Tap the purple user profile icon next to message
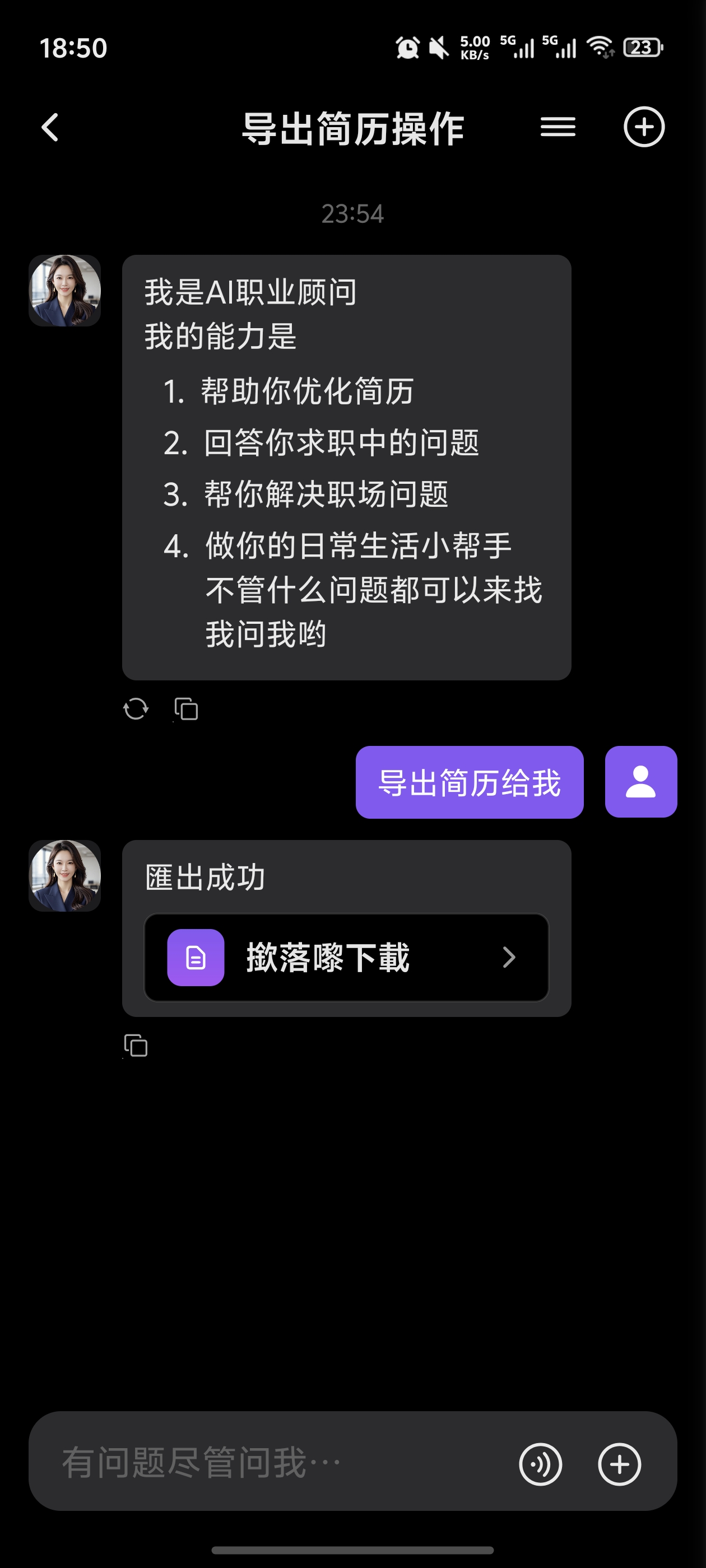 pos(641,783)
